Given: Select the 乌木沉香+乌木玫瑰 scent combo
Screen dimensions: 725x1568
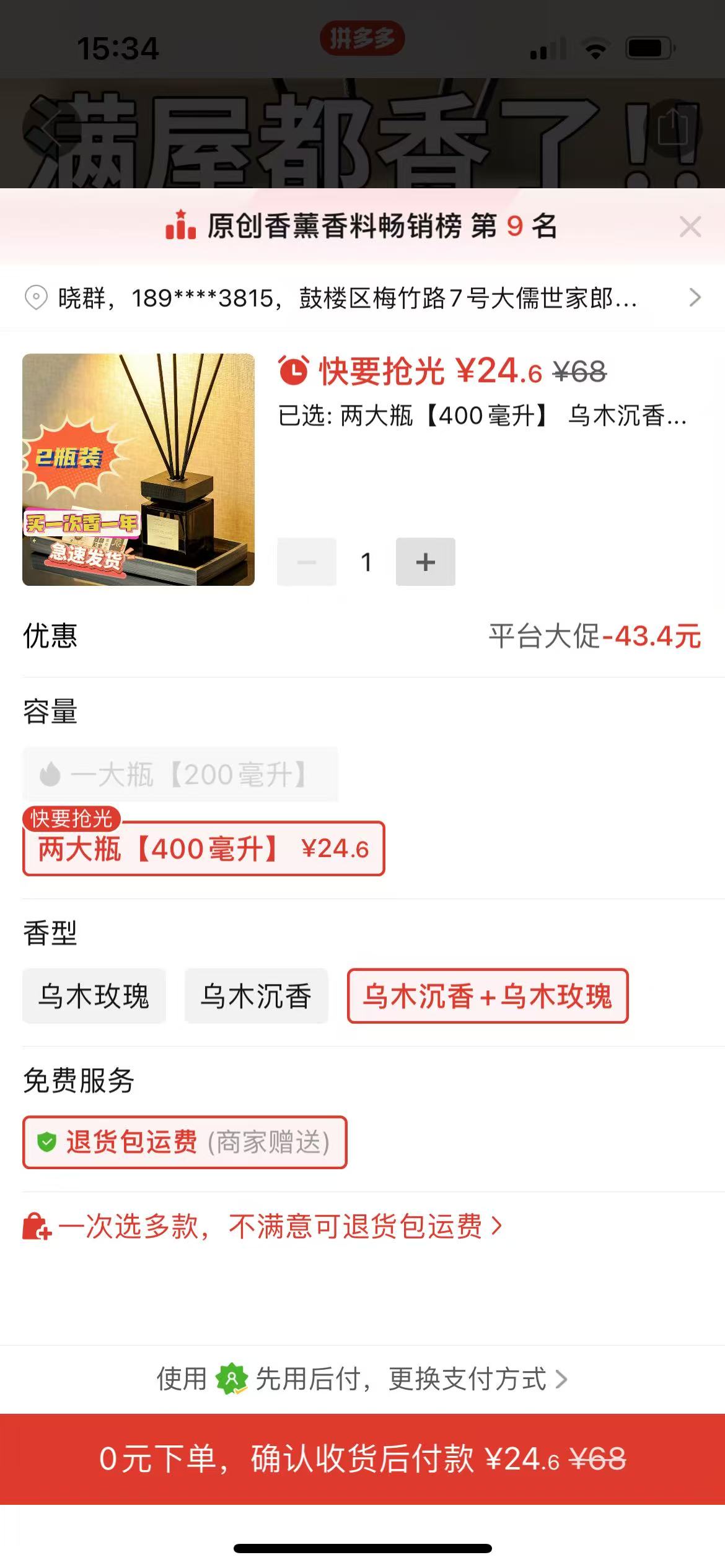Looking at the screenshot, I should pos(488,996).
